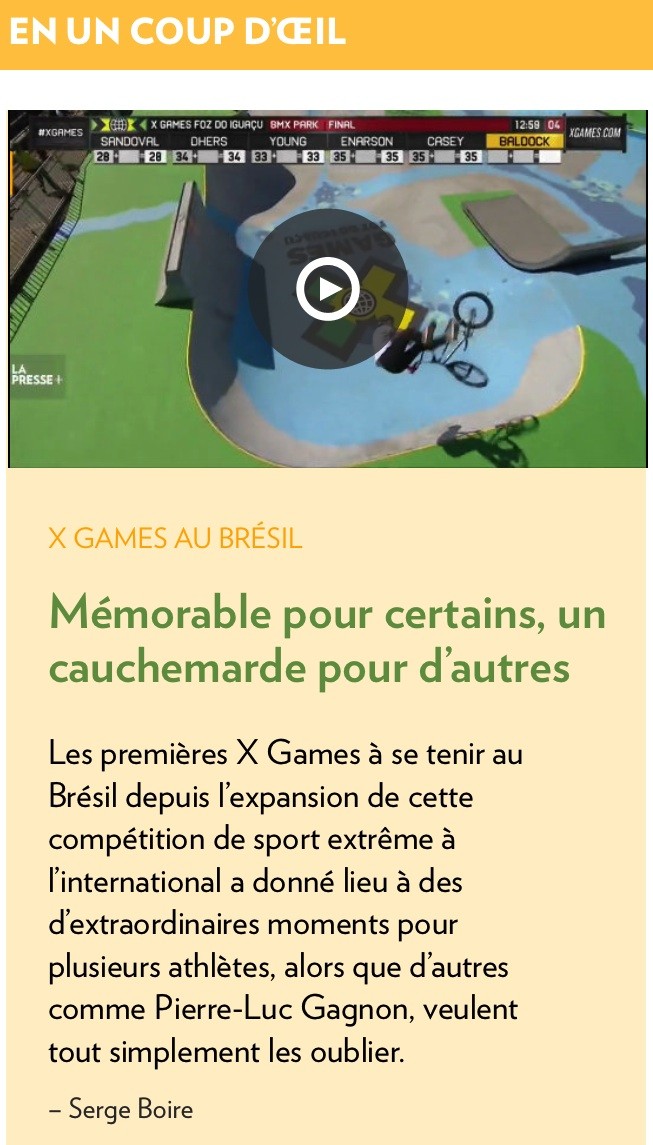Viewport: 653px width, 1145px height.
Task: Play the X Games BMX video
Action: click(x=327, y=289)
